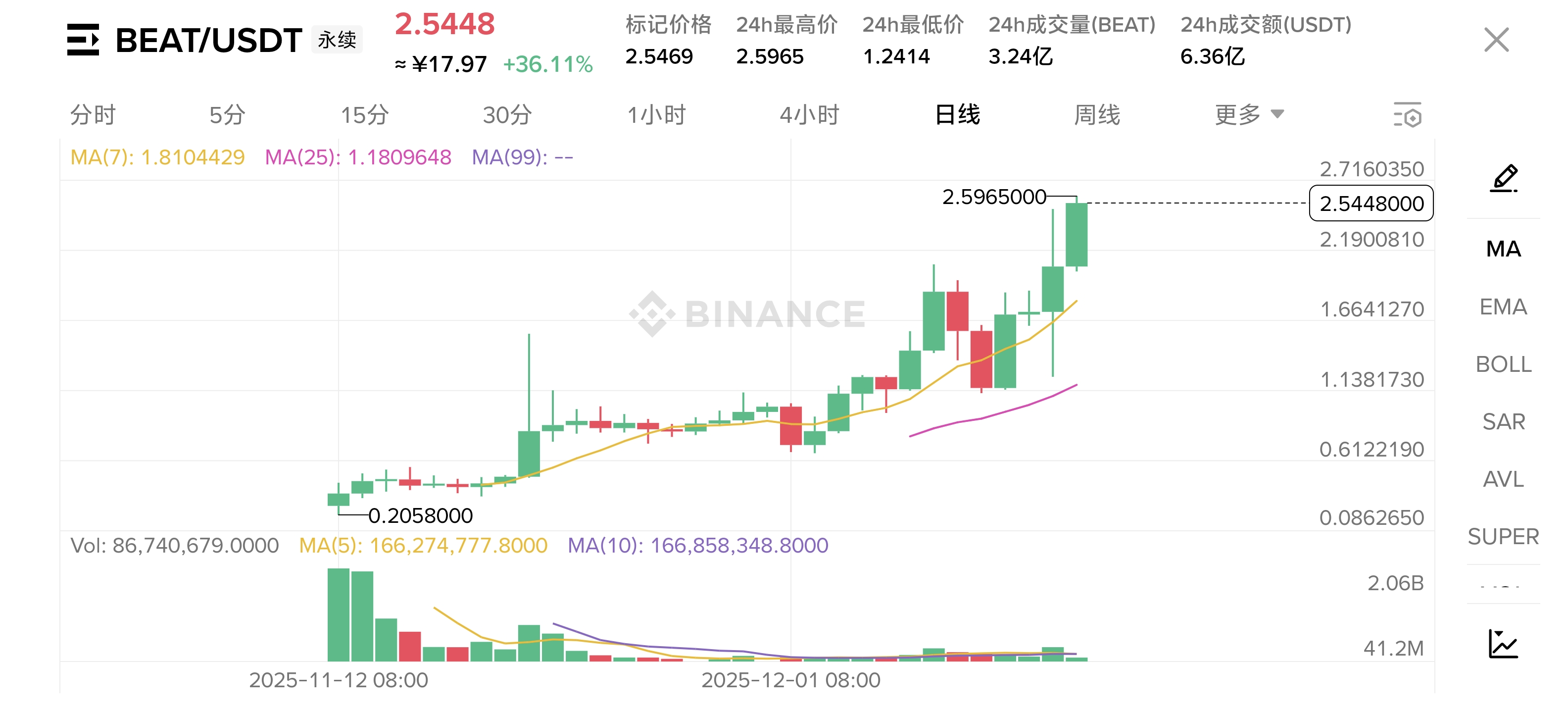Select the MA indicator
This screenshot has width=1568, height=713.
[x=1503, y=249]
